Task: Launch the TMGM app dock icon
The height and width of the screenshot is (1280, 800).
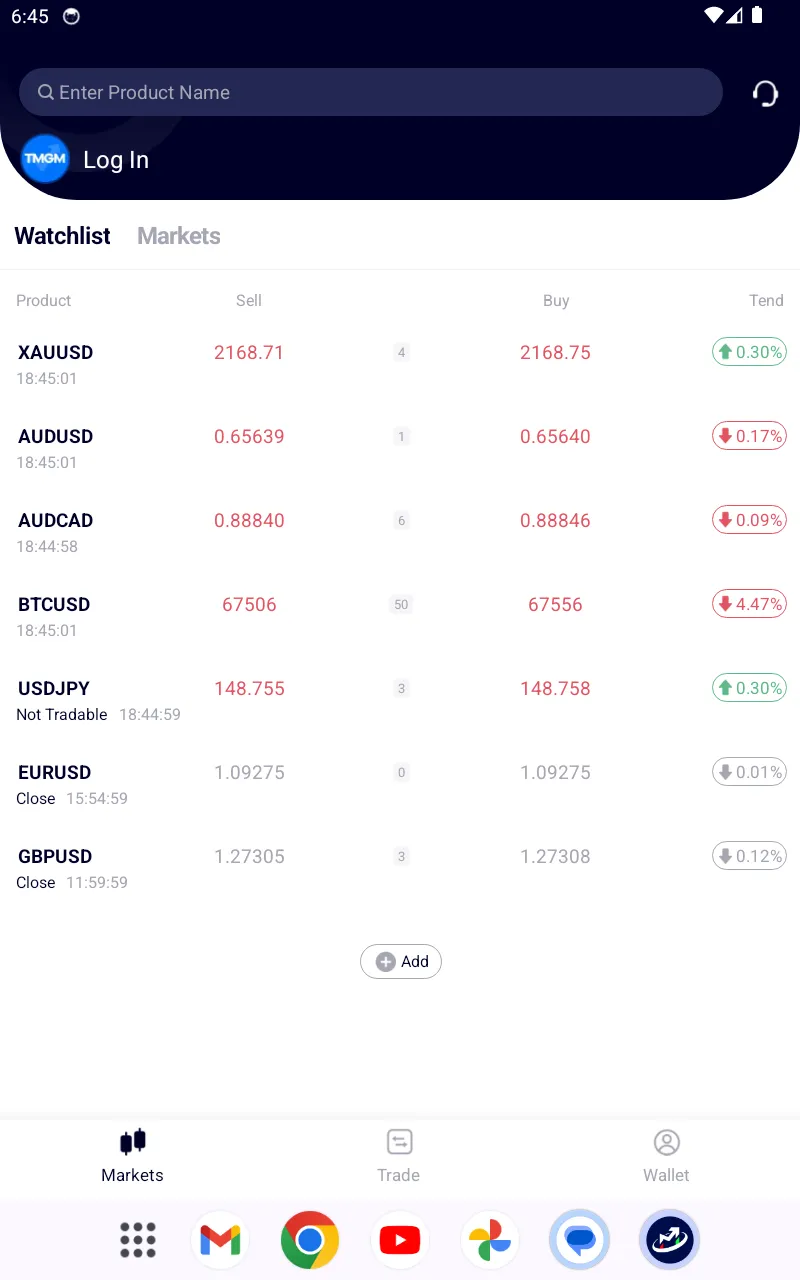Action: pos(670,1240)
